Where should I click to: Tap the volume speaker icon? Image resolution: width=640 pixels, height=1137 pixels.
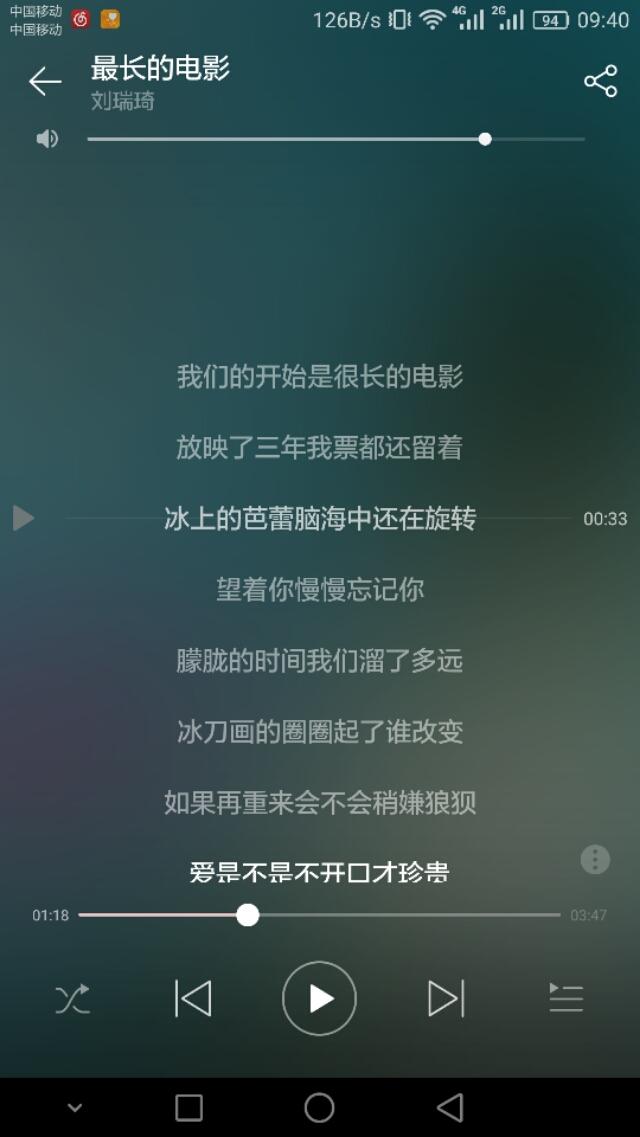pyautogui.click(x=47, y=139)
